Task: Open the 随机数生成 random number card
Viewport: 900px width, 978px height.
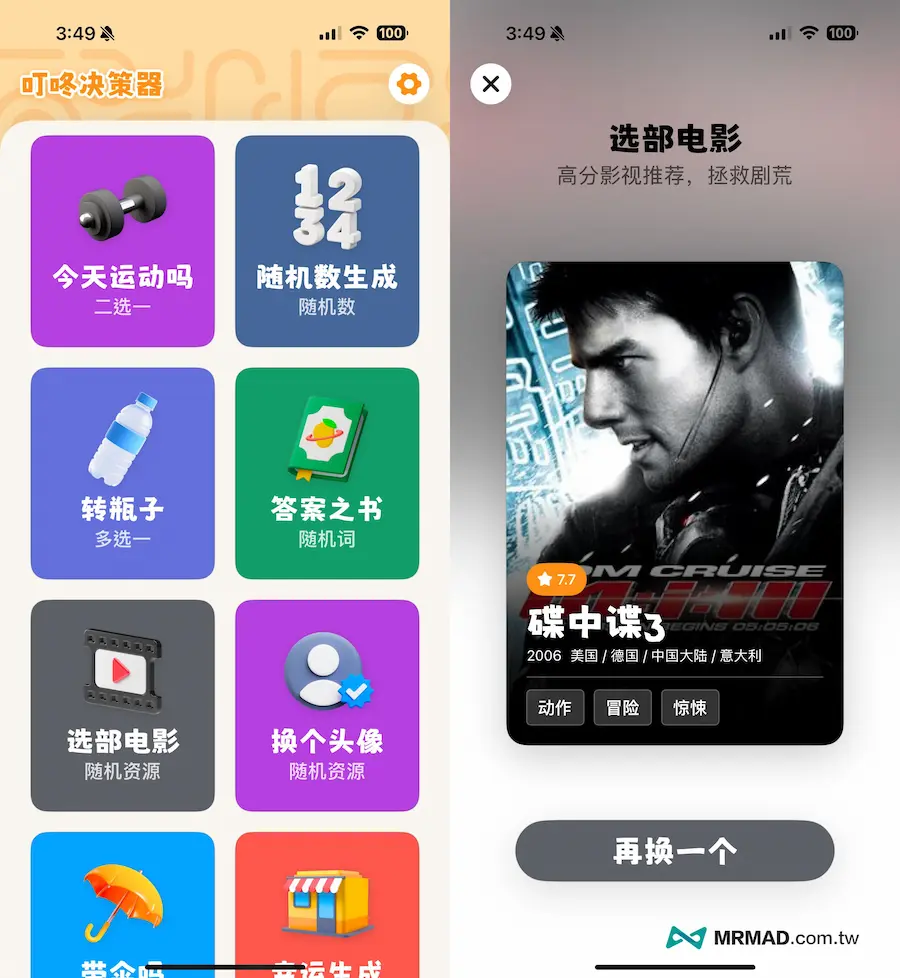Action: [x=327, y=241]
